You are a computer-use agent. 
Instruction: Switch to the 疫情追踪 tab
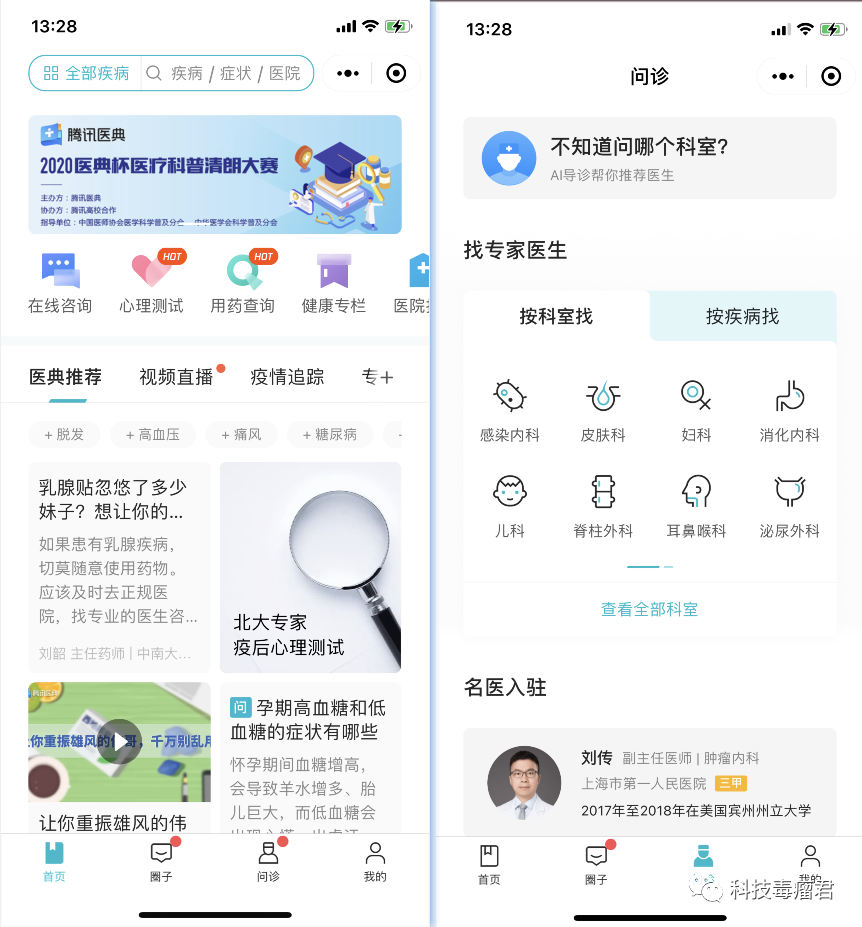[287, 377]
